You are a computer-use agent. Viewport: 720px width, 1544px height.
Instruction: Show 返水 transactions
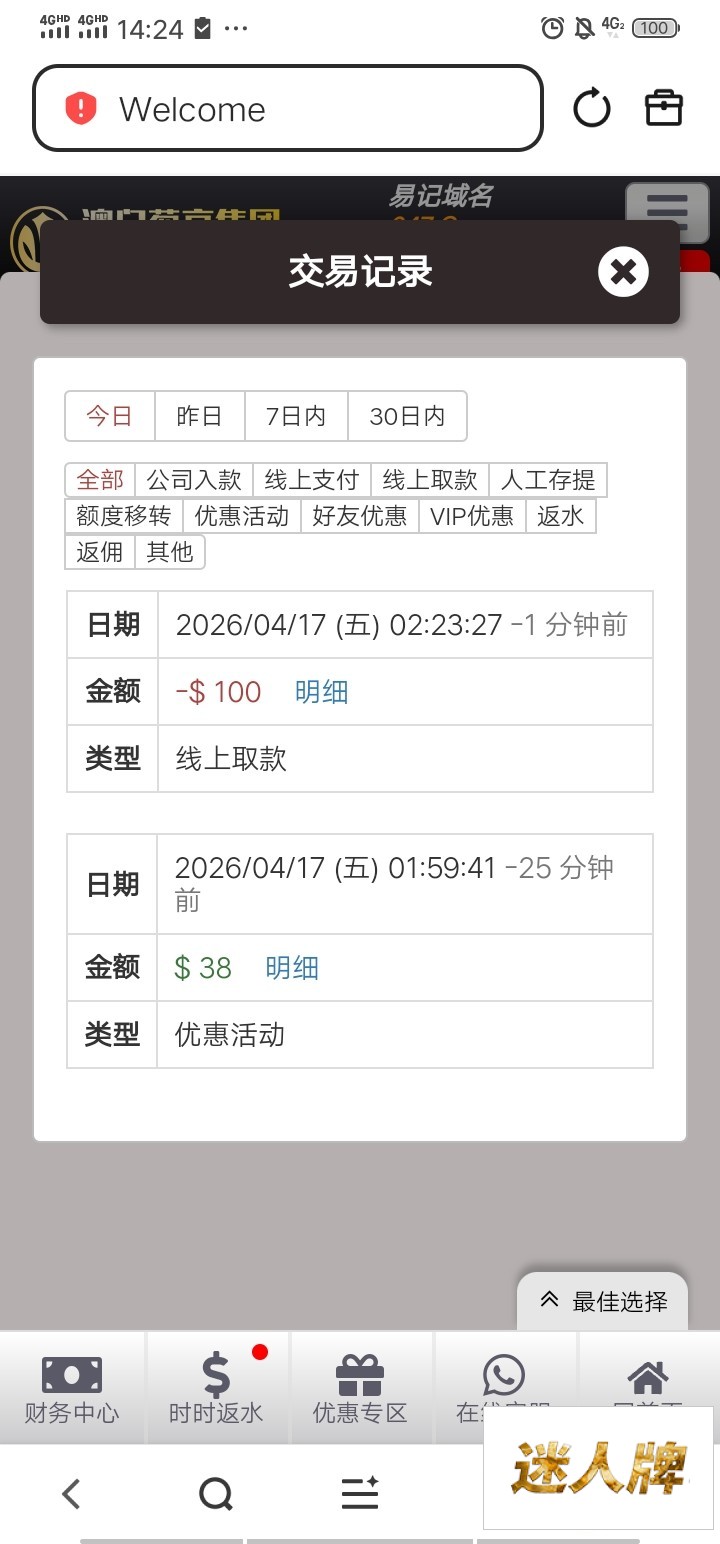click(x=560, y=516)
